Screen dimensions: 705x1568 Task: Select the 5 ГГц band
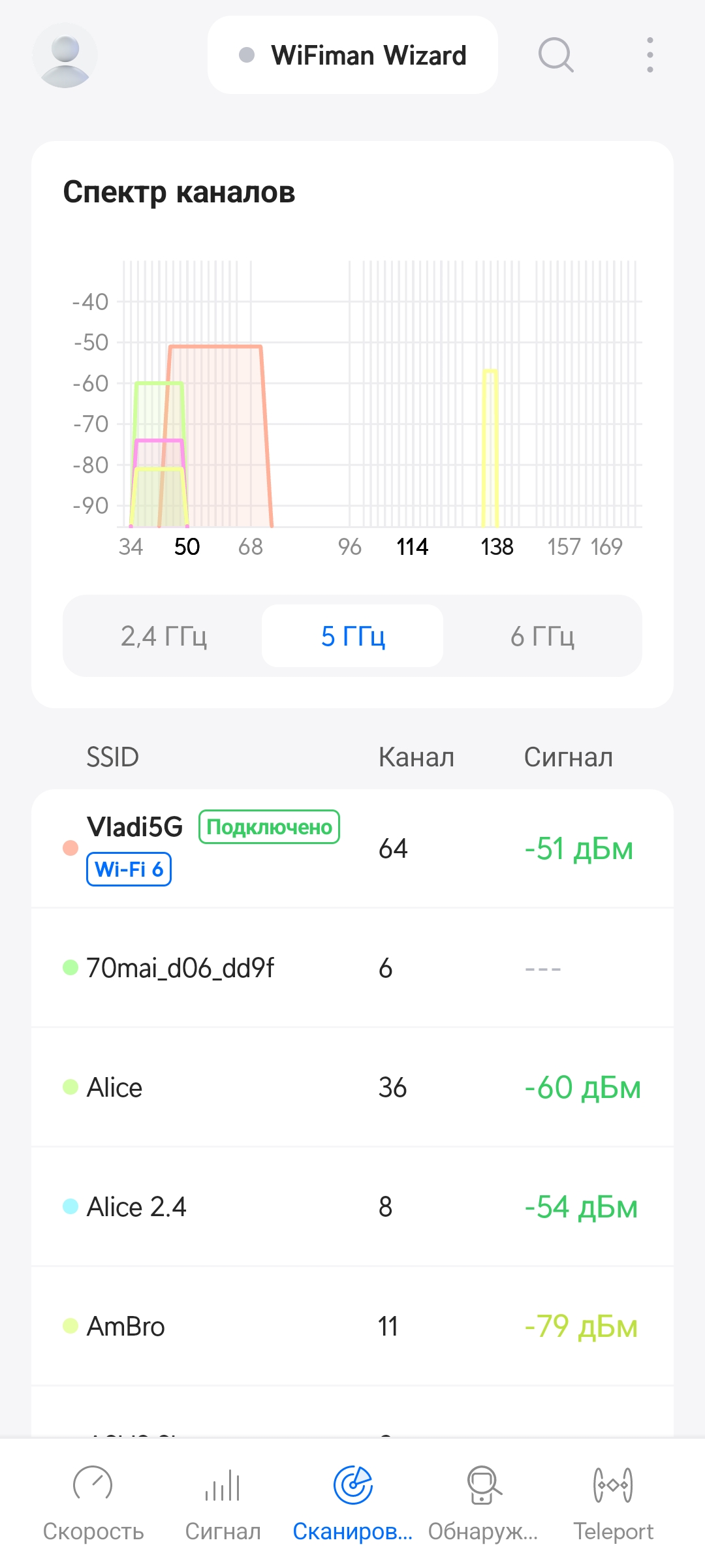352,636
